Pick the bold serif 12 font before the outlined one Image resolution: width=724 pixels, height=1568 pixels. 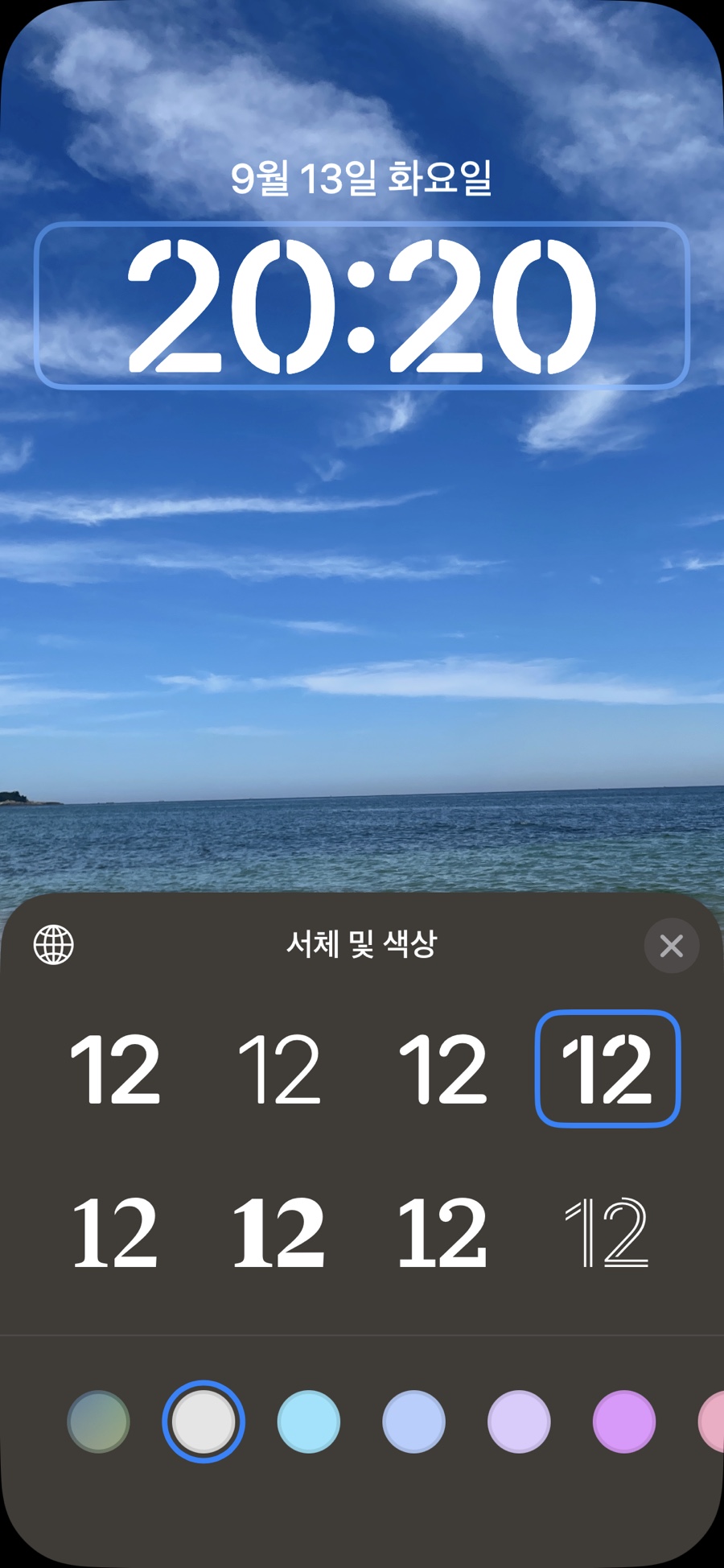(443, 1232)
